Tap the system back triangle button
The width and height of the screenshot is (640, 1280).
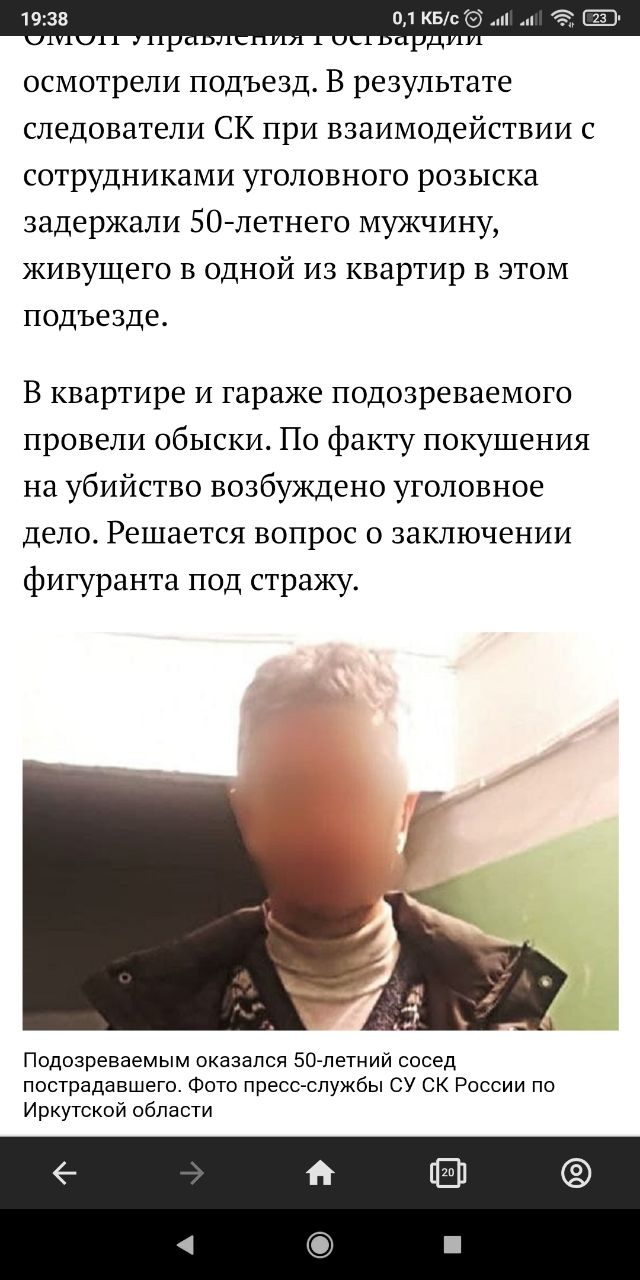185,1244
